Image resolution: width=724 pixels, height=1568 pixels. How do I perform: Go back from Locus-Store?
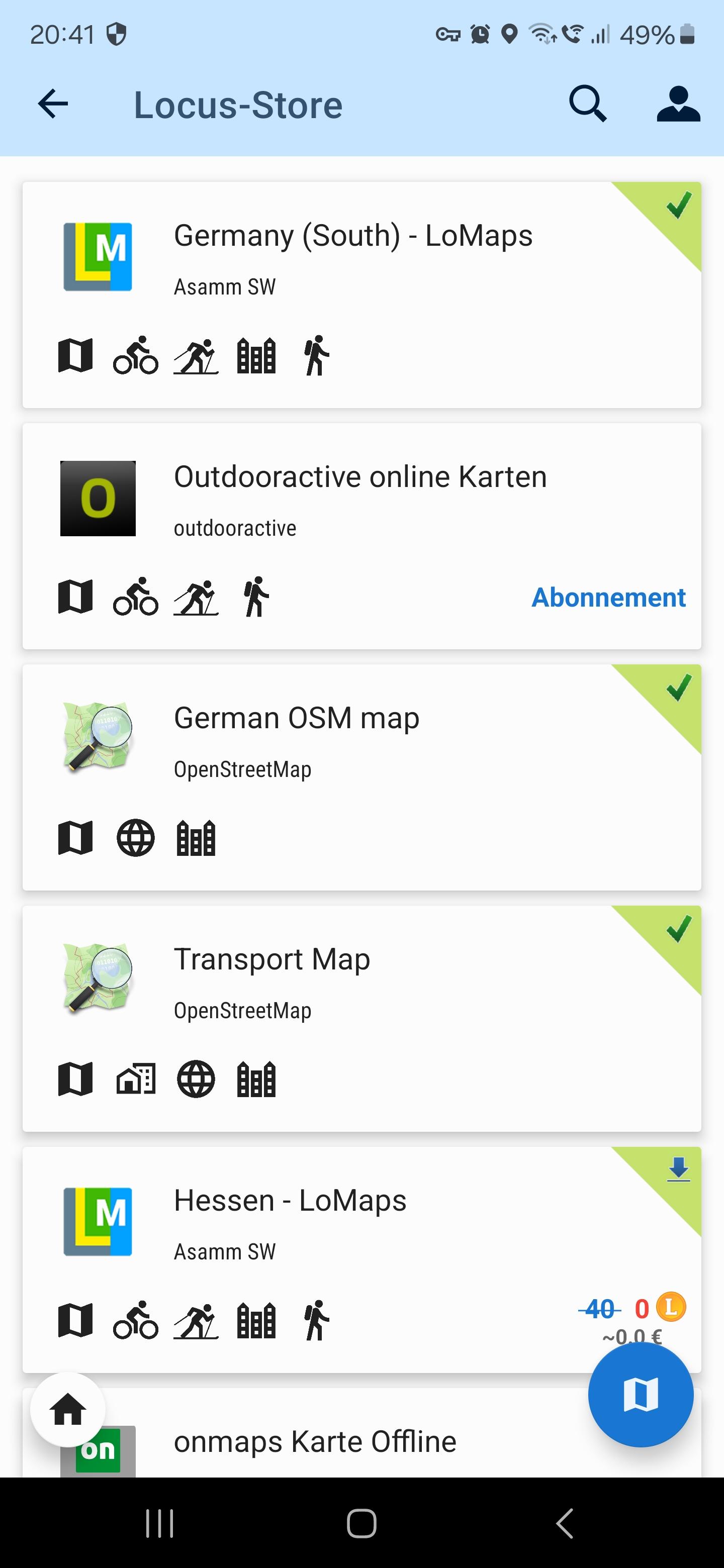(53, 104)
